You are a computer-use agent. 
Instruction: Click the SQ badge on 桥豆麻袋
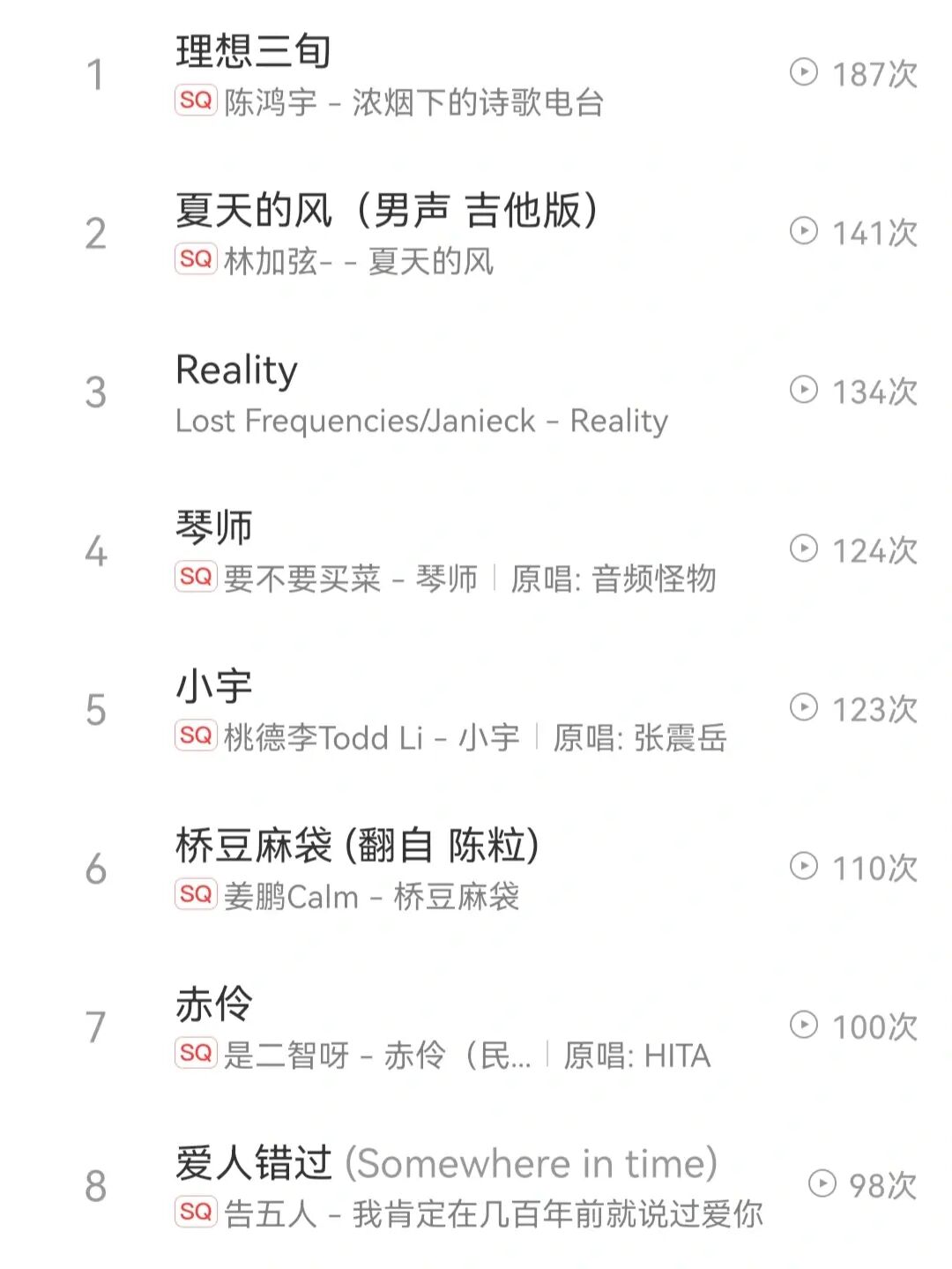195,898
